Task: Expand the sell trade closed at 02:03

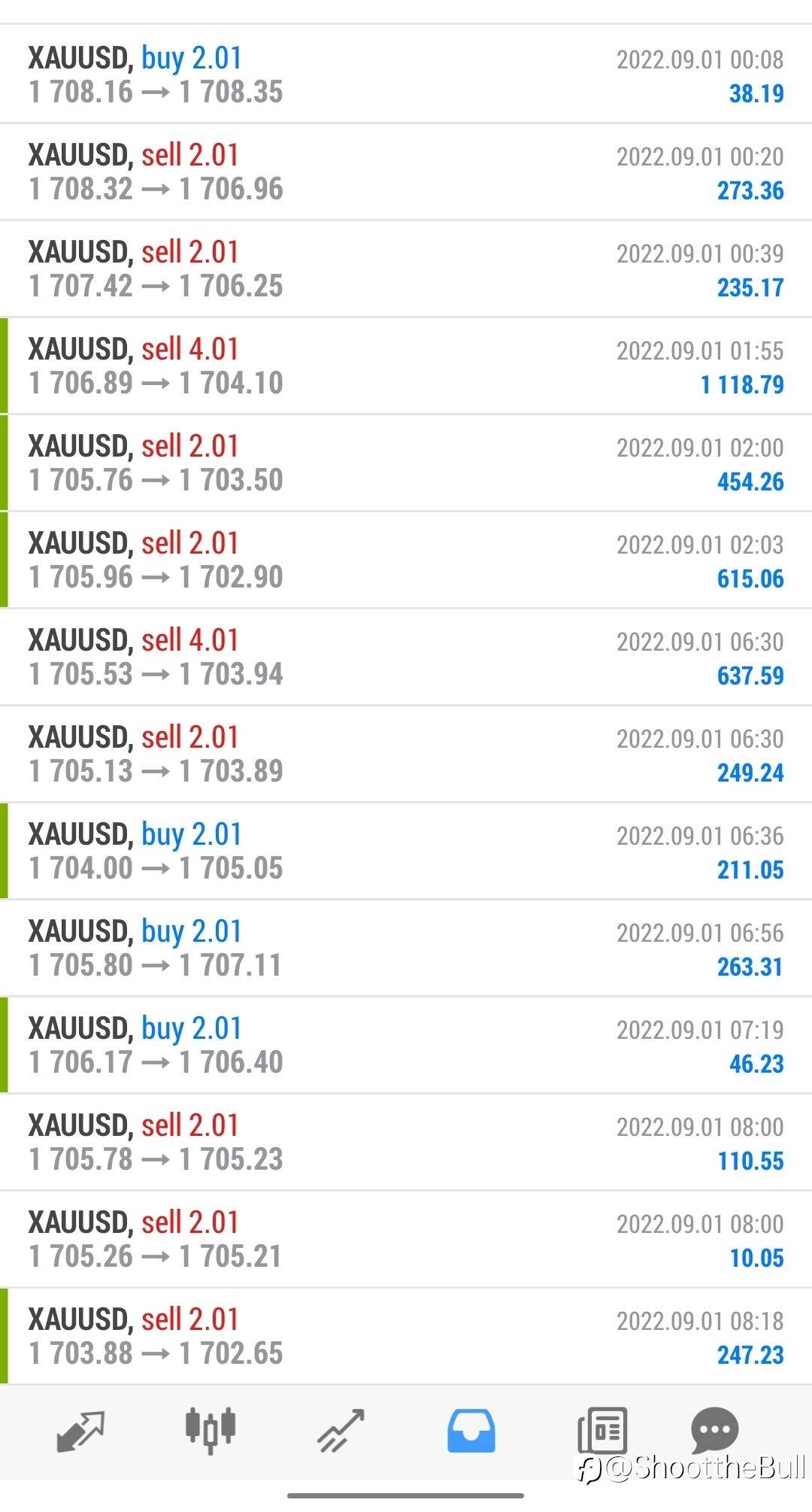Action: click(x=406, y=560)
